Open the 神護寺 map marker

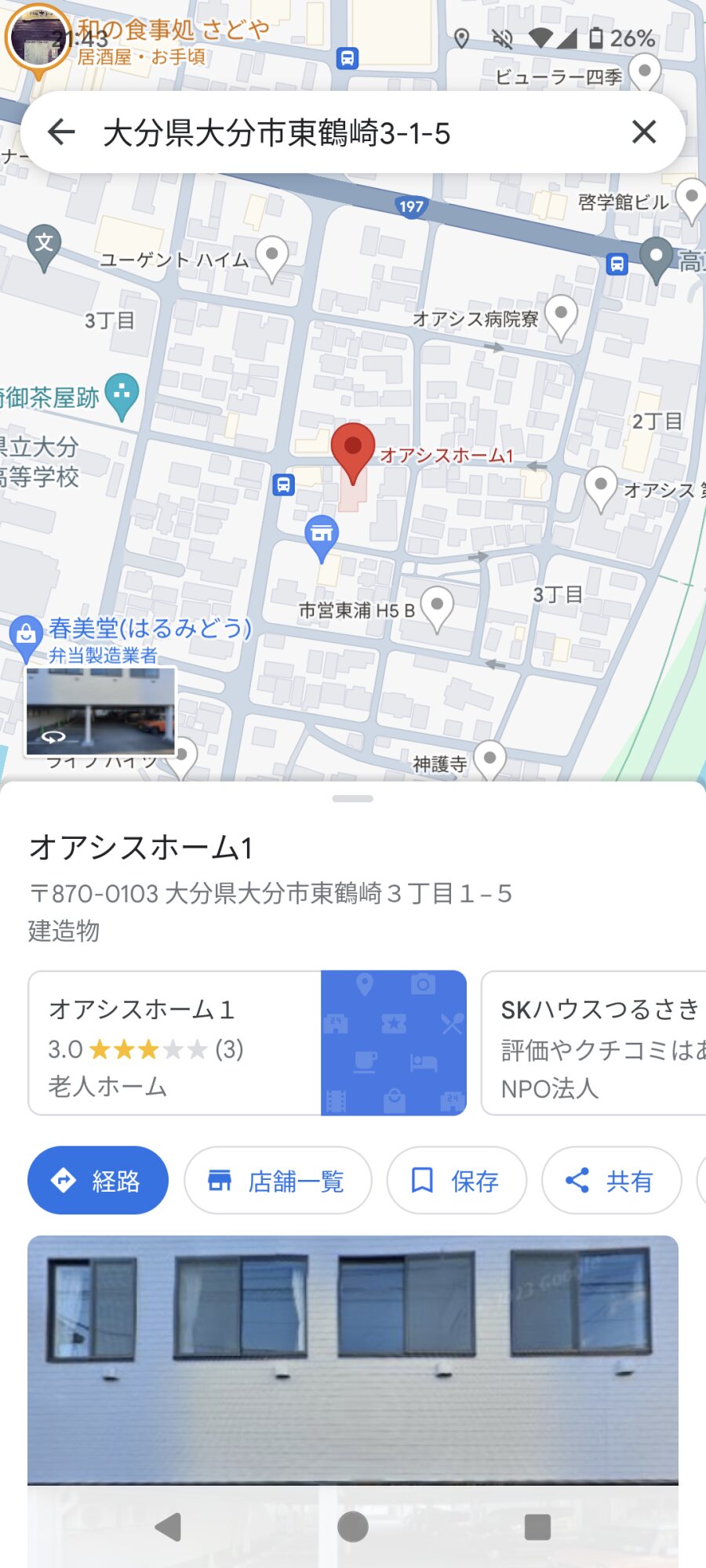coord(489,760)
